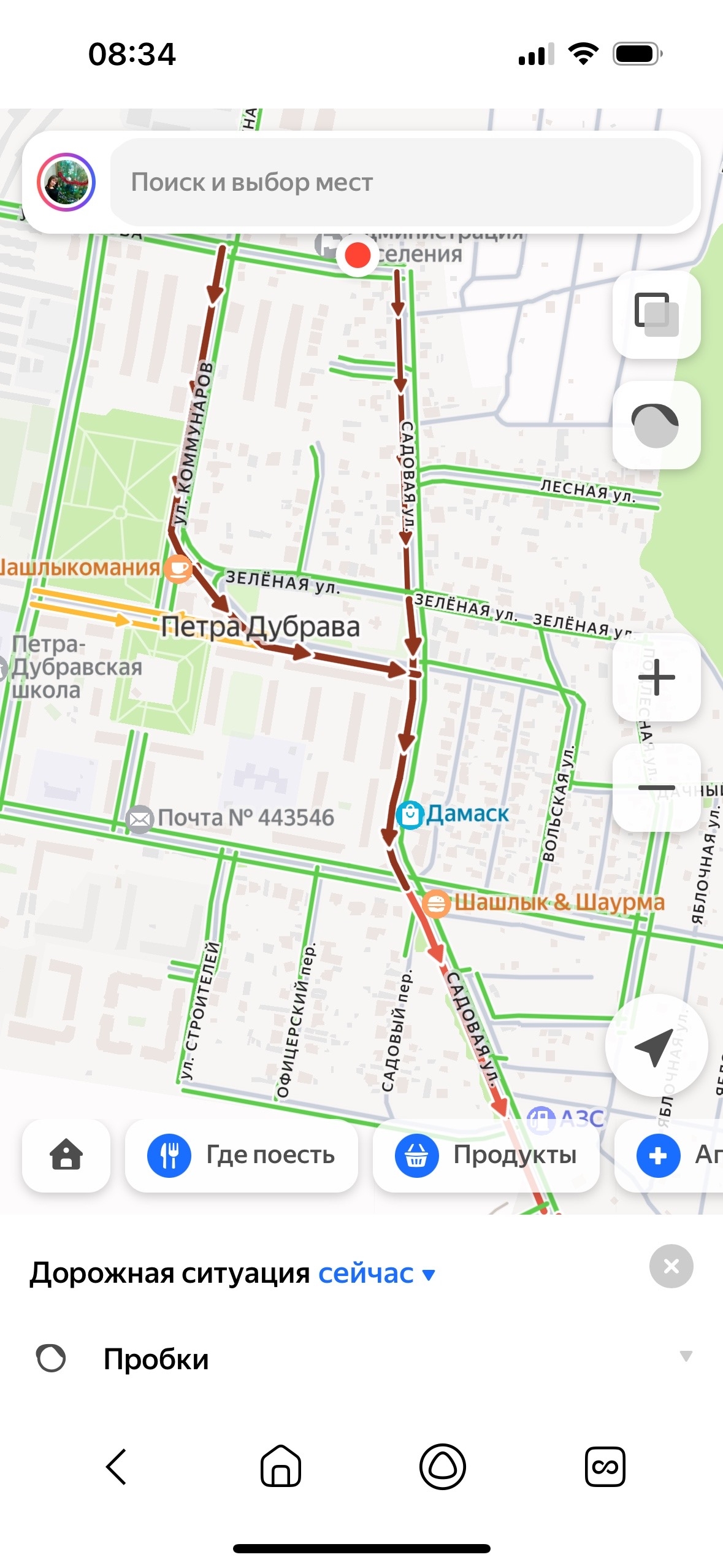The width and height of the screenshot is (723, 1568).
Task: Open the home shortcut chip
Action: coord(66,1155)
